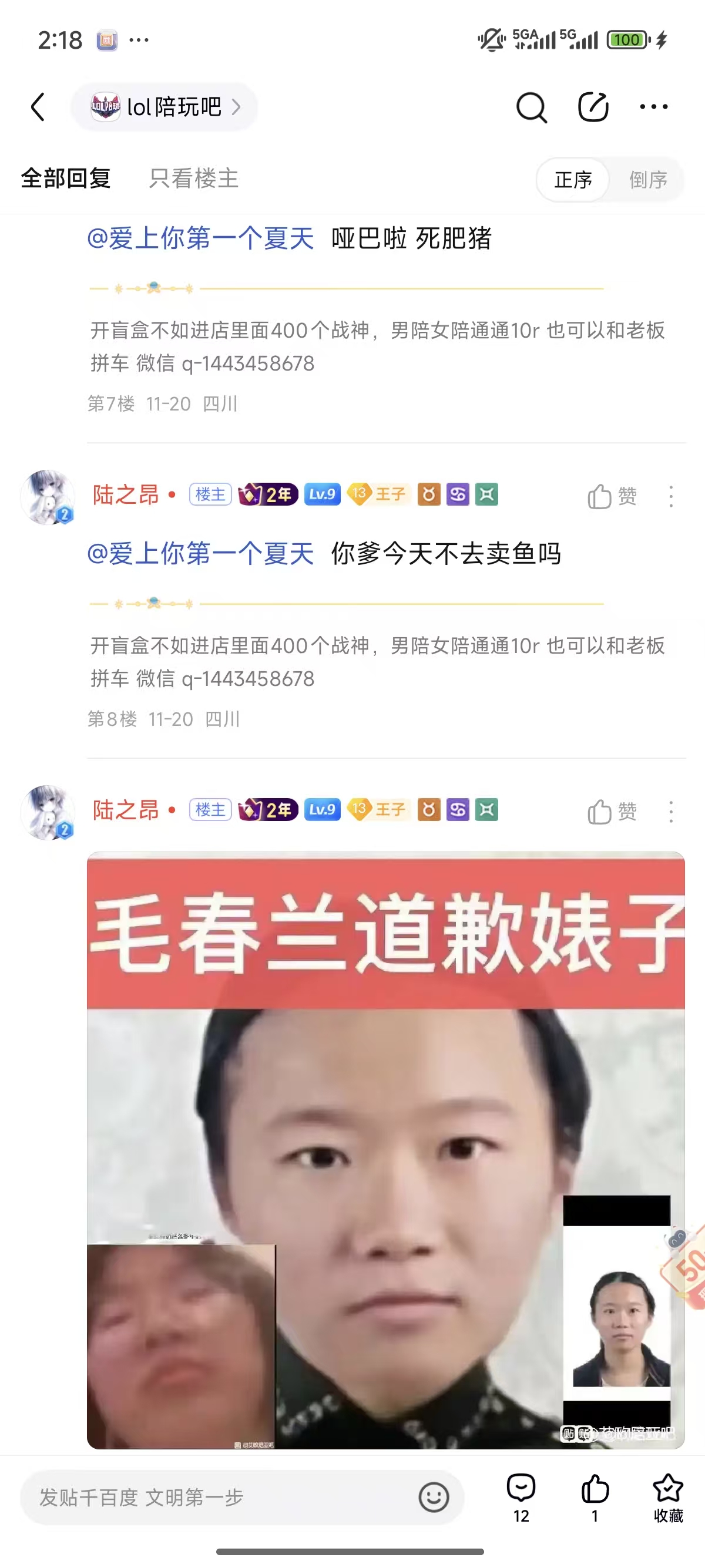
Task: Go back using the top-left arrow
Action: click(x=38, y=107)
